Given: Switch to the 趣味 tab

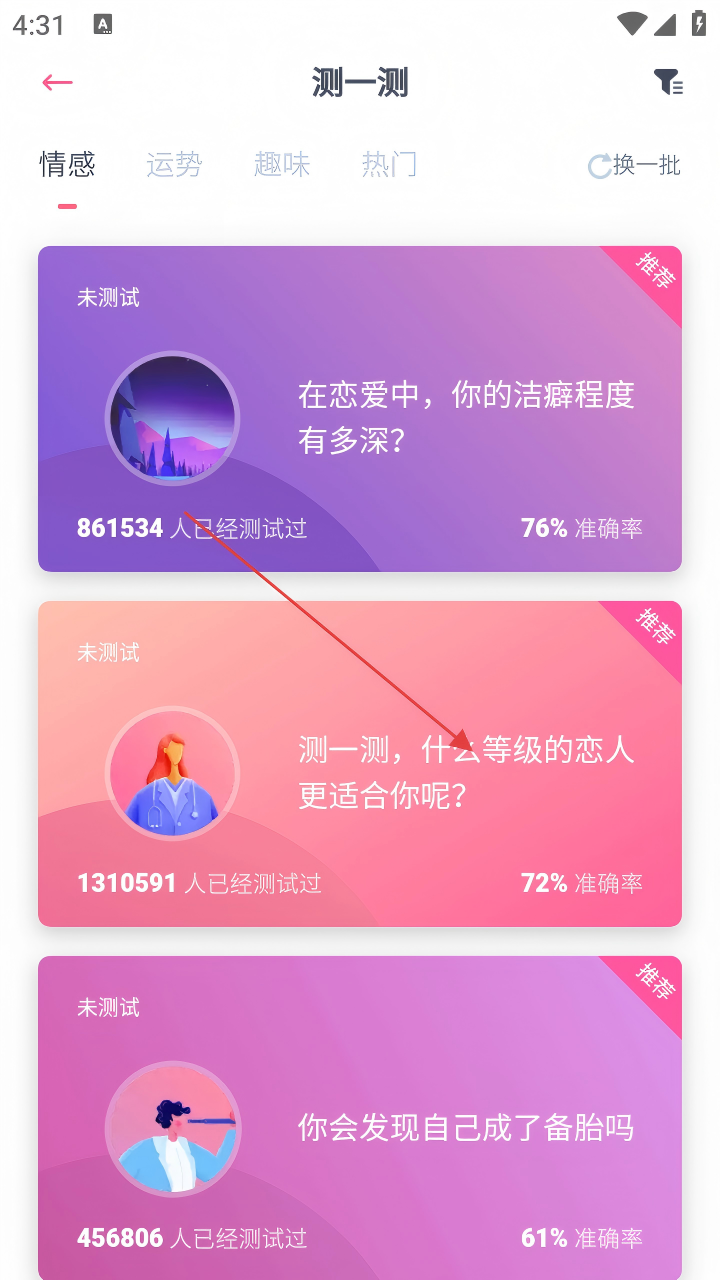Looking at the screenshot, I should pyautogui.click(x=282, y=164).
